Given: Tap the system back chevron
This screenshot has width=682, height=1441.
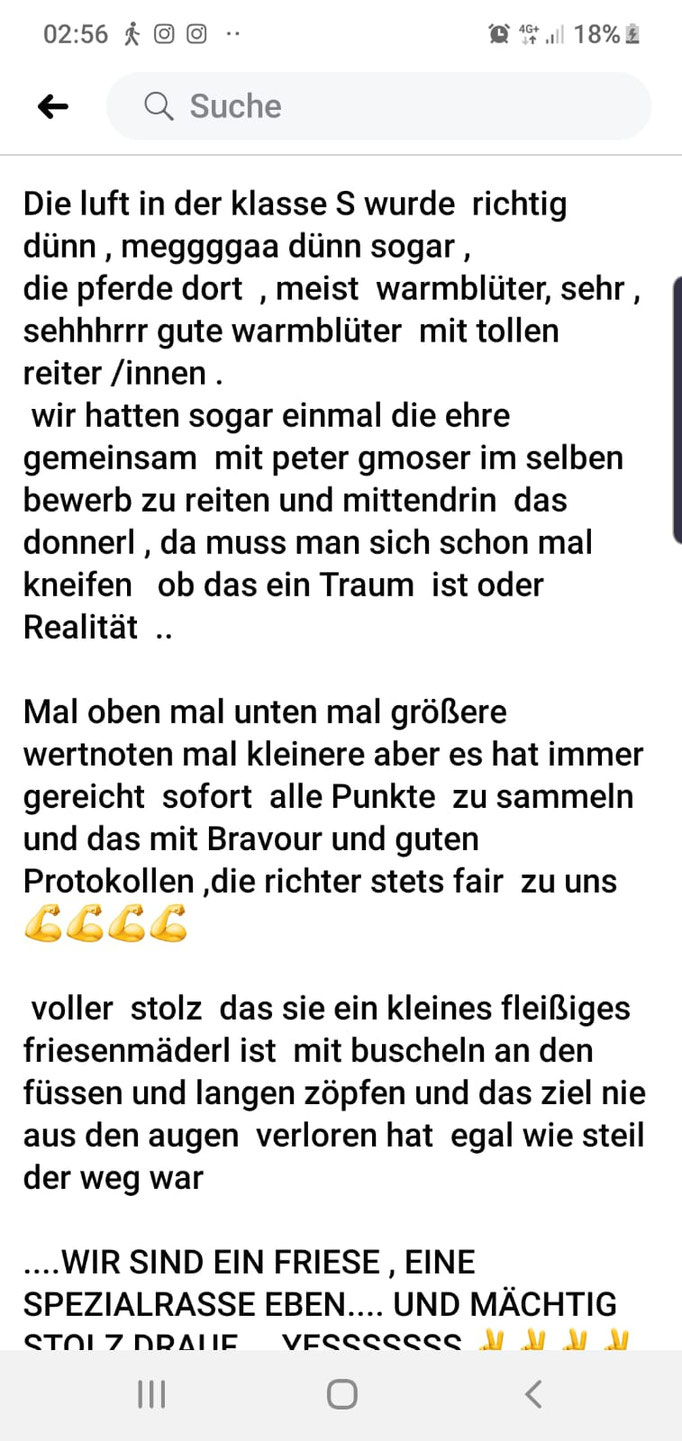Looking at the screenshot, I should click(533, 1394).
